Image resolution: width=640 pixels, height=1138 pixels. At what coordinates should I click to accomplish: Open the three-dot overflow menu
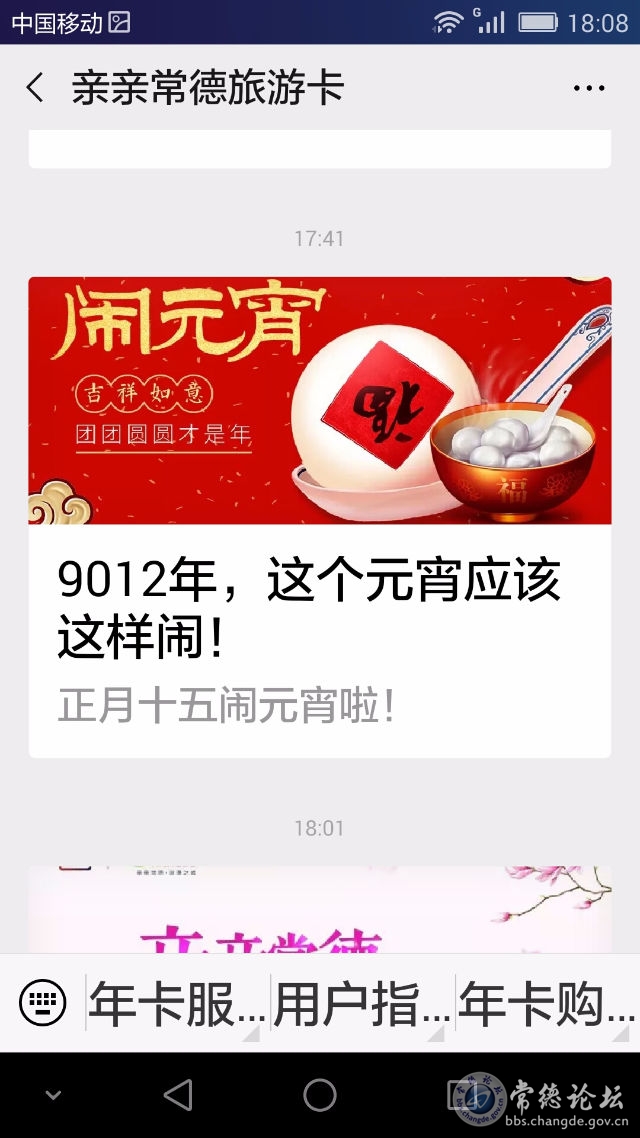[x=589, y=88]
